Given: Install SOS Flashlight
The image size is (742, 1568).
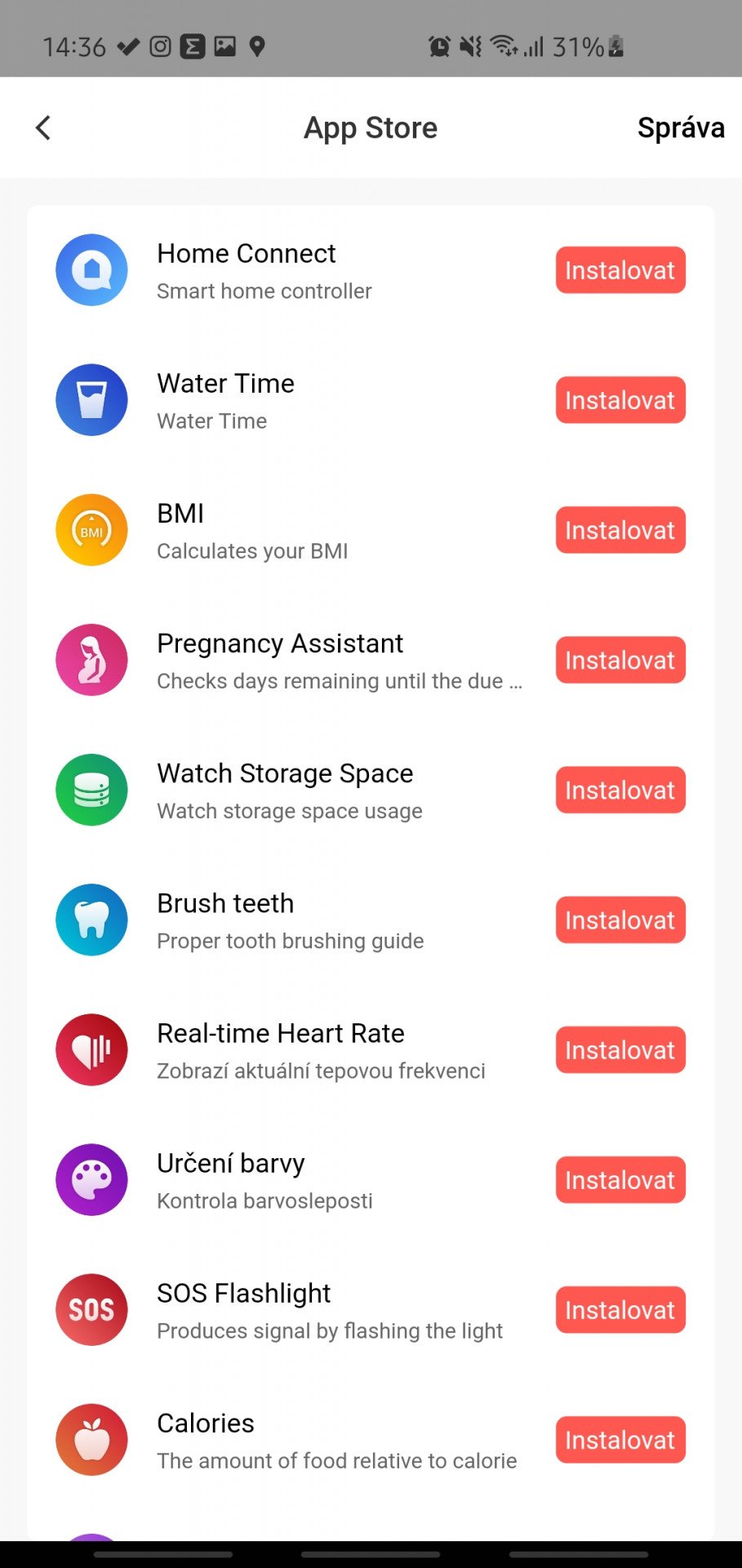Looking at the screenshot, I should (620, 1310).
